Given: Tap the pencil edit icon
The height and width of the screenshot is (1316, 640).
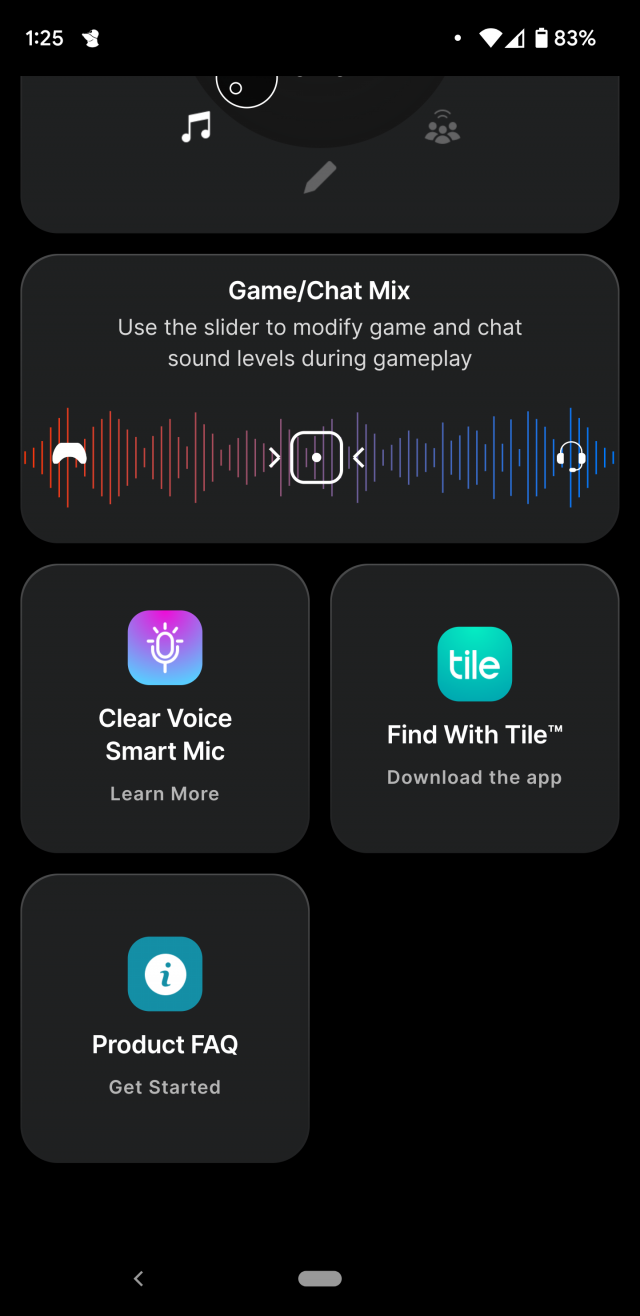Looking at the screenshot, I should point(320,178).
